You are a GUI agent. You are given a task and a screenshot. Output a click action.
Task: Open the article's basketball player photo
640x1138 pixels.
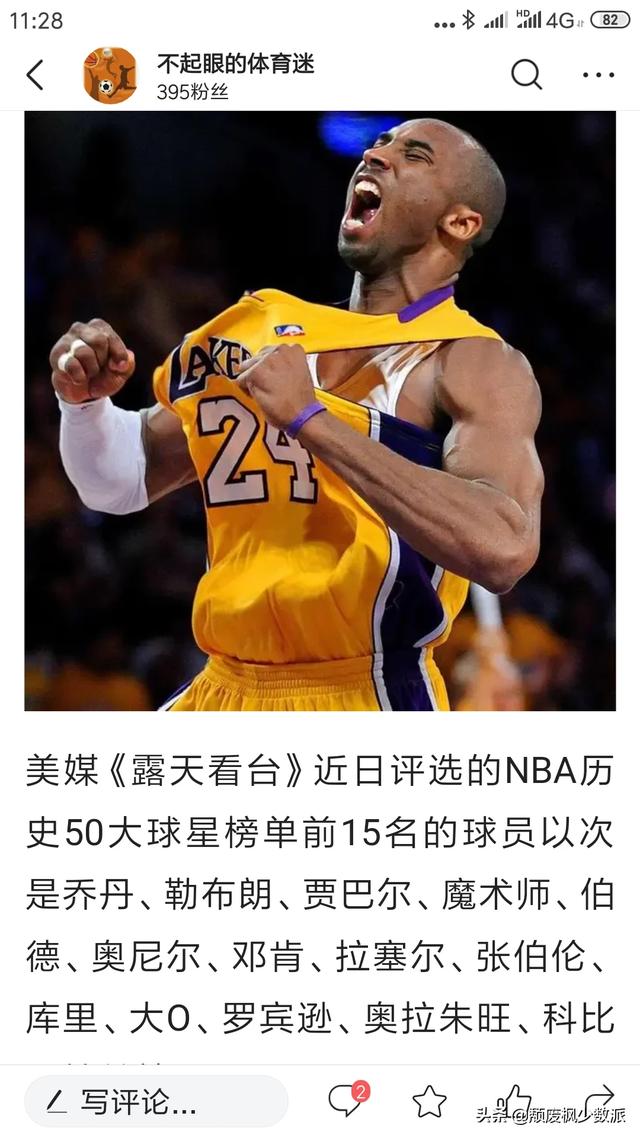point(320,410)
